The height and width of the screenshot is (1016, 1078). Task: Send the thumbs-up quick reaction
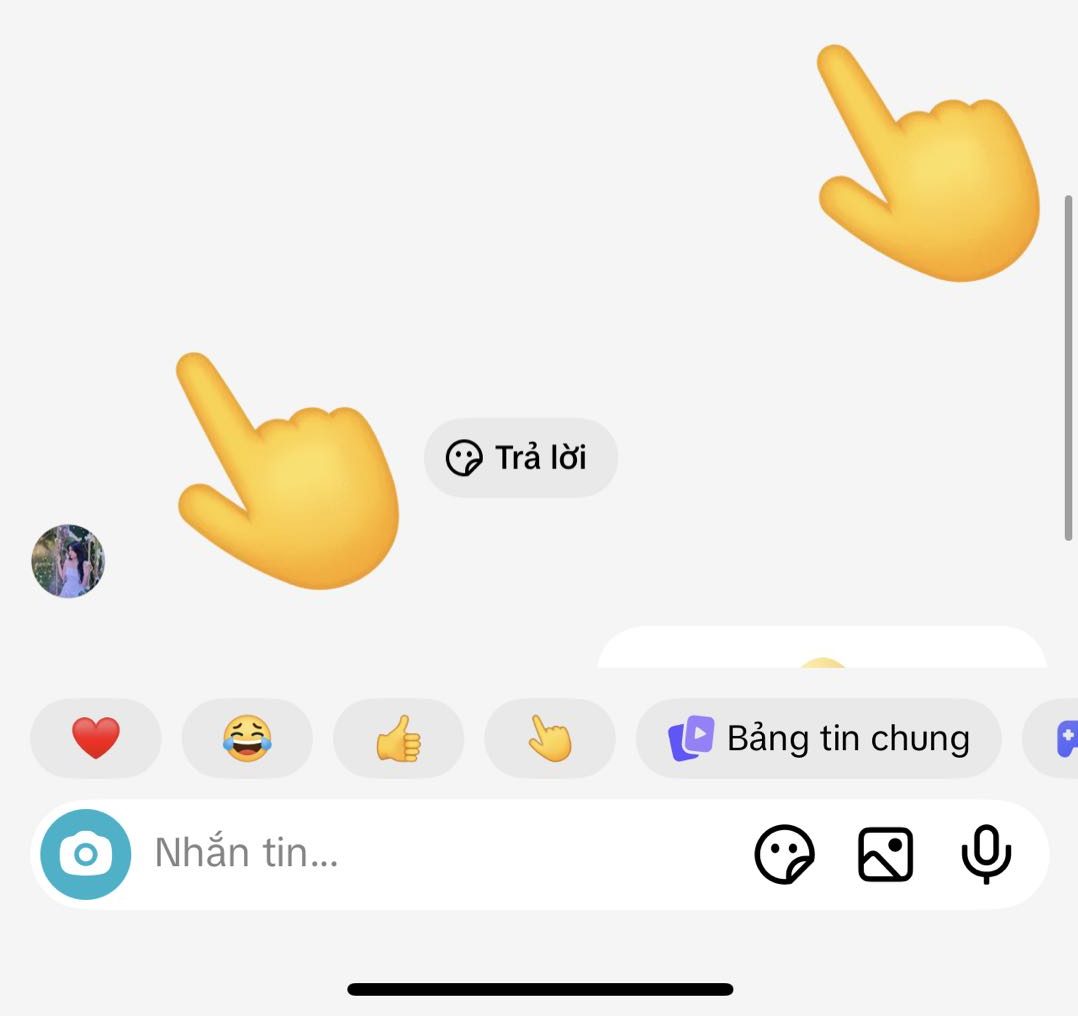(x=398, y=739)
